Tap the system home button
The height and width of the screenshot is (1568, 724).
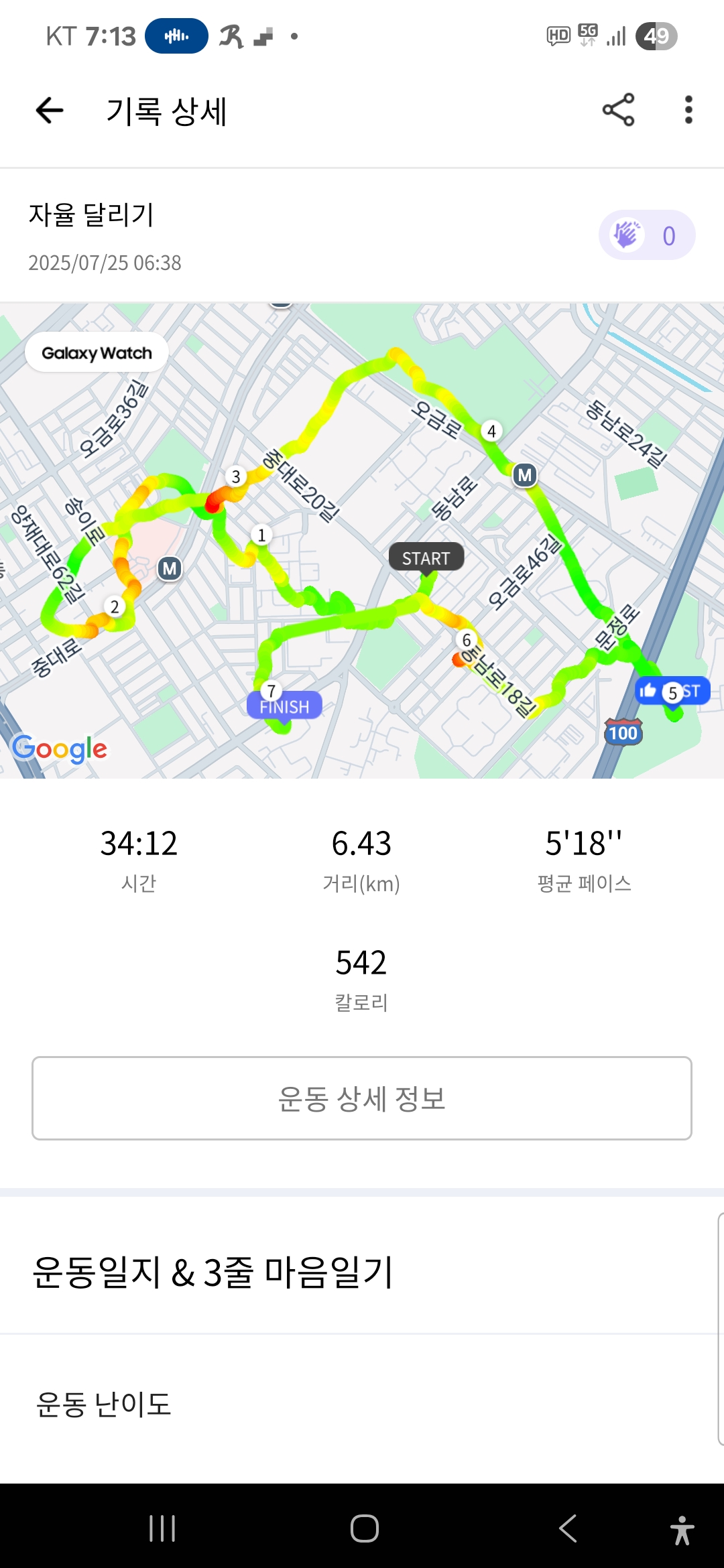pos(364,1528)
